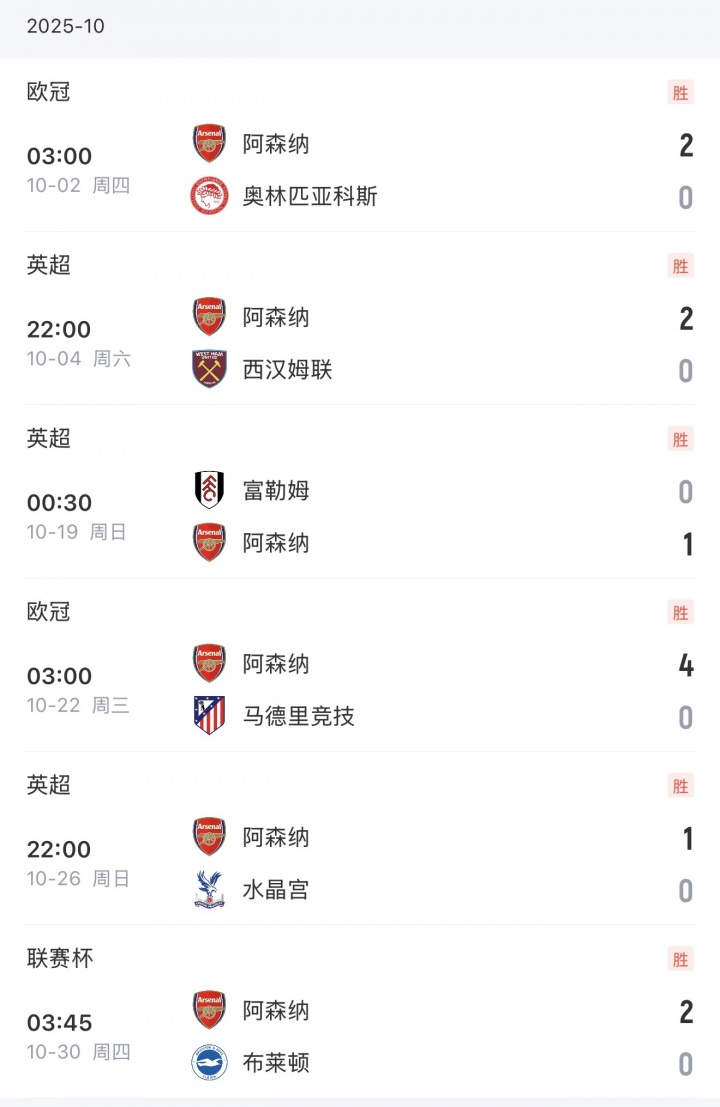Select the 阿森纳 vs 马德里竞技 match
Screen dimensions: 720x1107
[x=360, y=690]
